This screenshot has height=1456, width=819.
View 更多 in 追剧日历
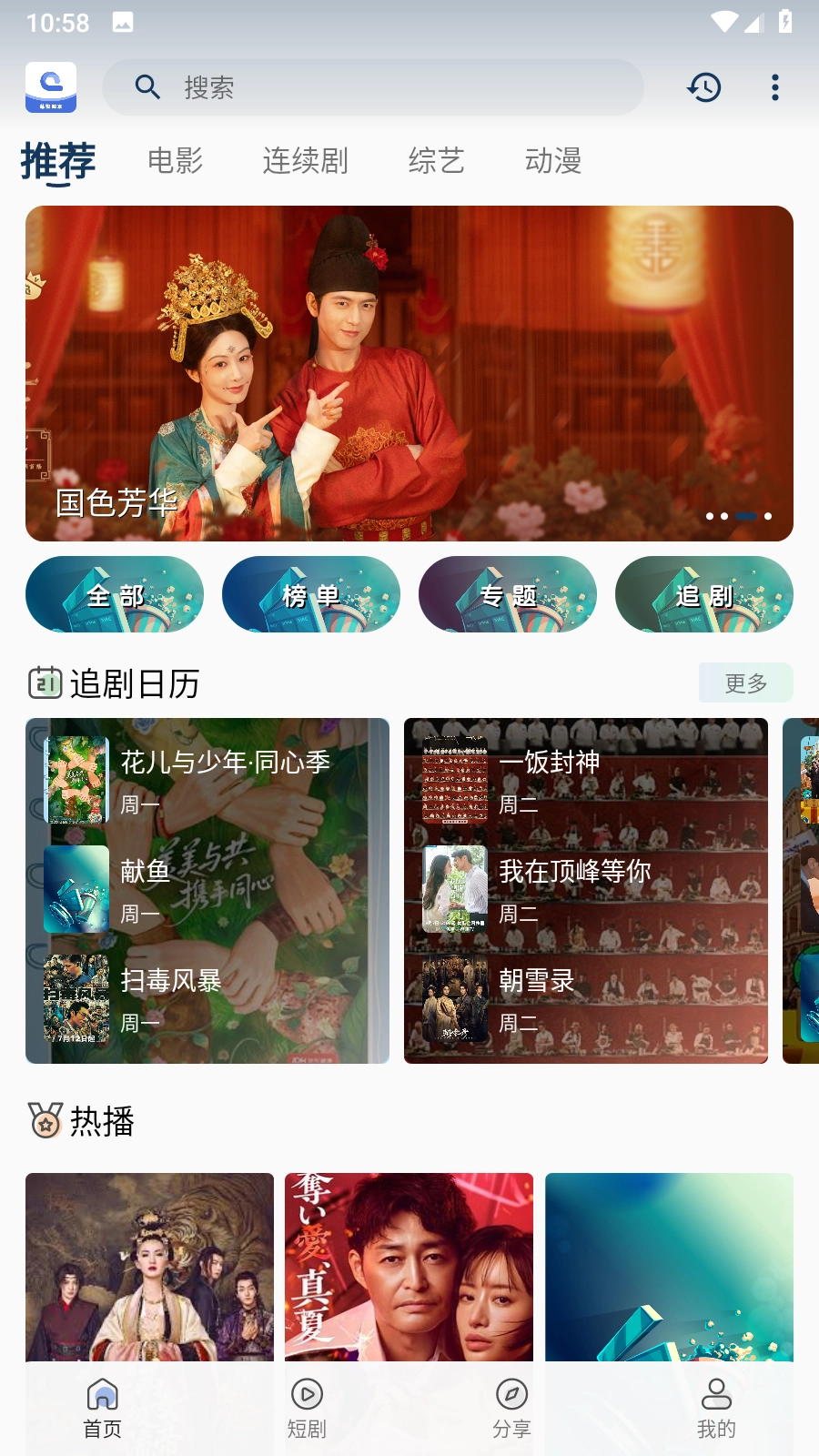(745, 683)
